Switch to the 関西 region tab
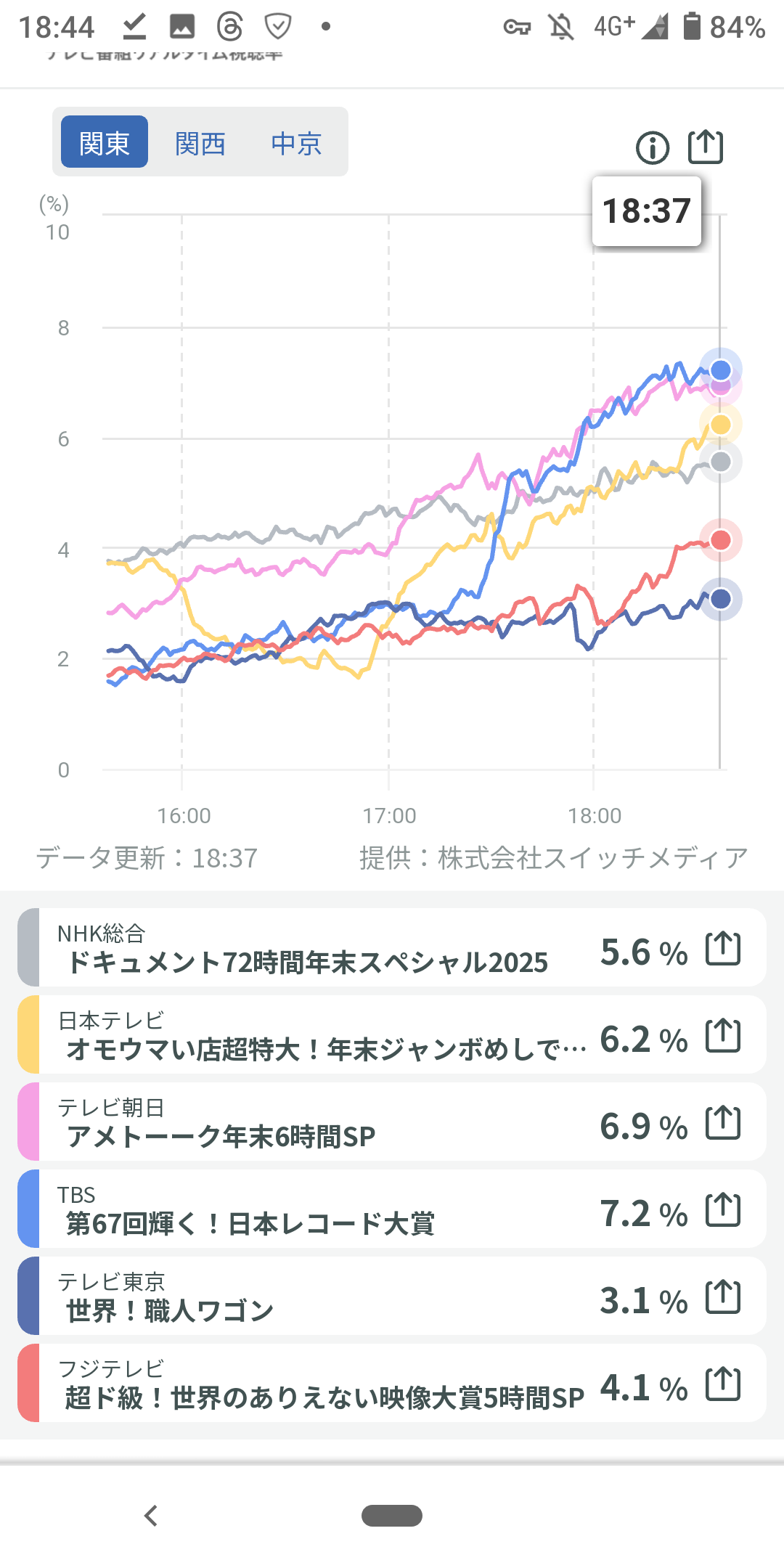 pyautogui.click(x=200, y=143)
